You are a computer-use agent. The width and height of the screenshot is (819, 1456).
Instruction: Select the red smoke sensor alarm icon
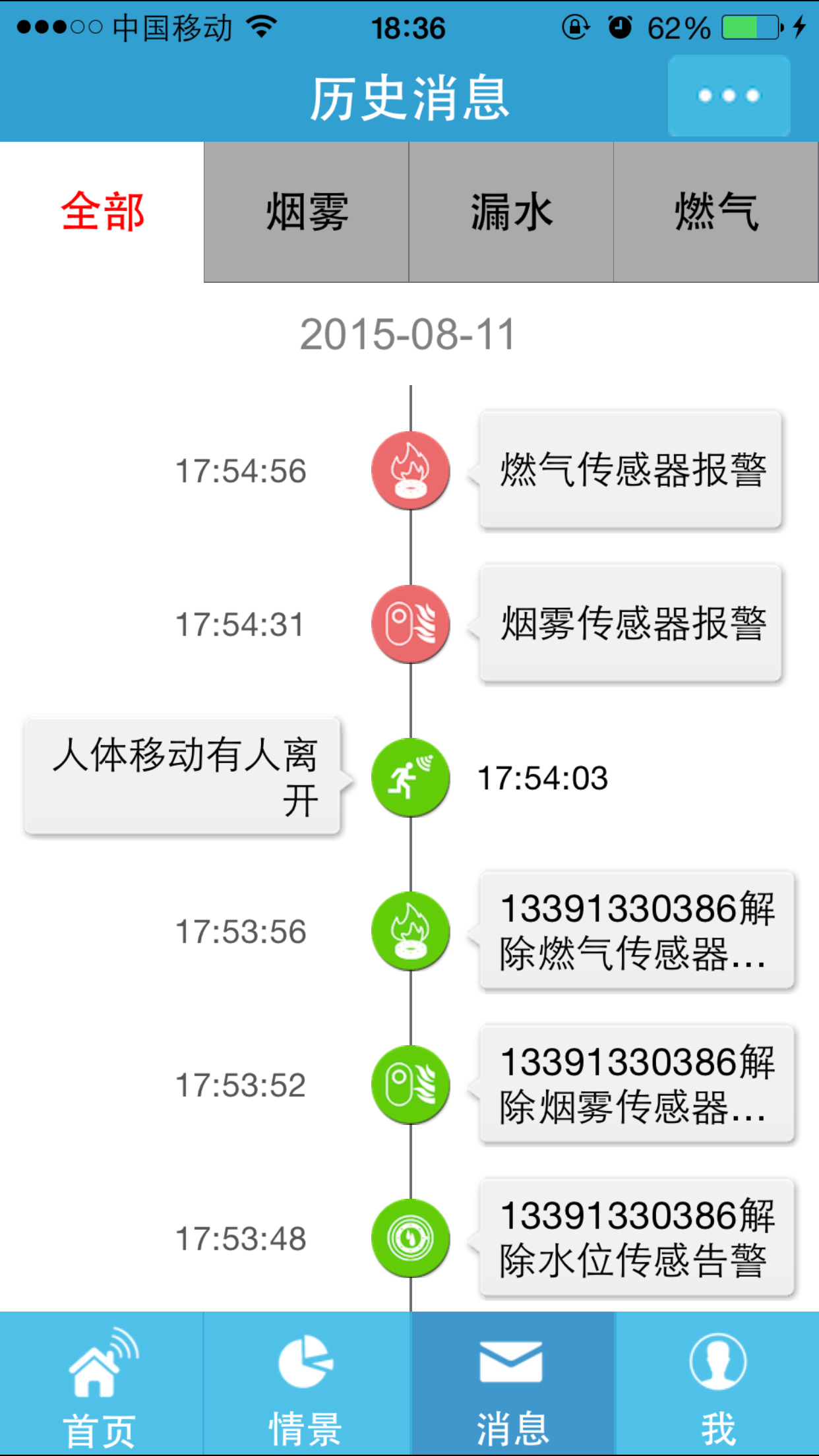pos(409,623)
